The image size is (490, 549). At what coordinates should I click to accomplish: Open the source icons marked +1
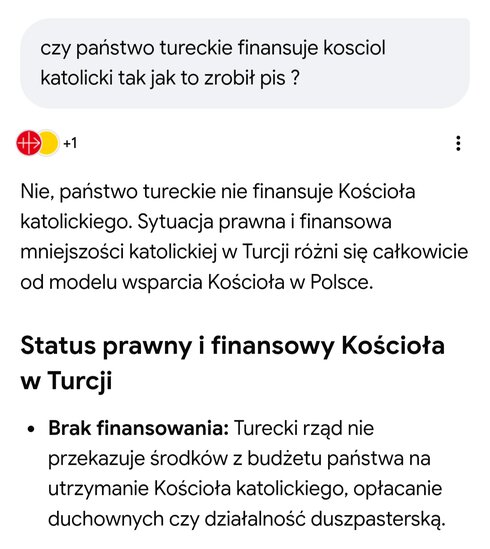point(47,143)
